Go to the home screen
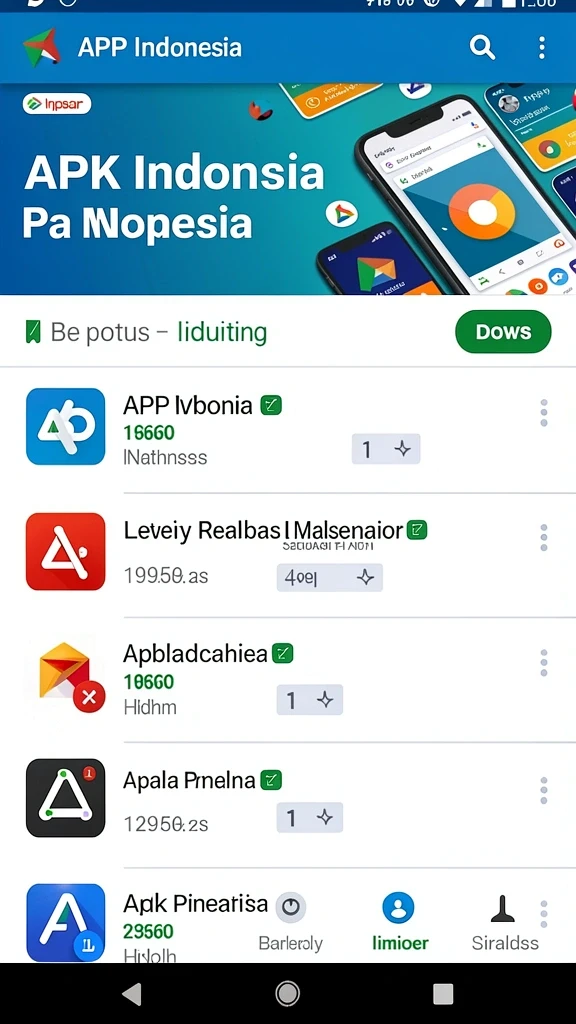 287,994
